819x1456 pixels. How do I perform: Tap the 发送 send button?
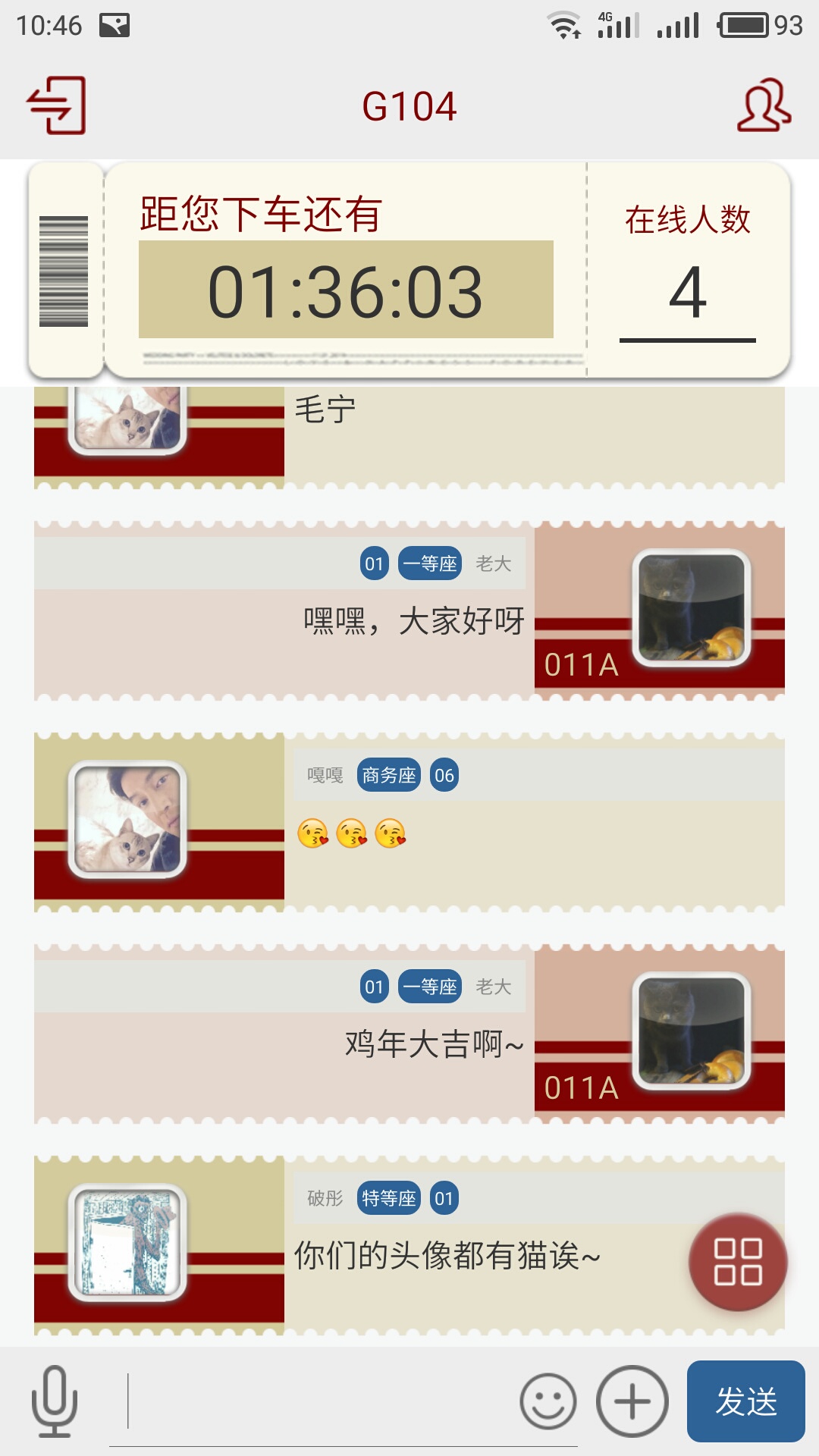click(745, 1401)
